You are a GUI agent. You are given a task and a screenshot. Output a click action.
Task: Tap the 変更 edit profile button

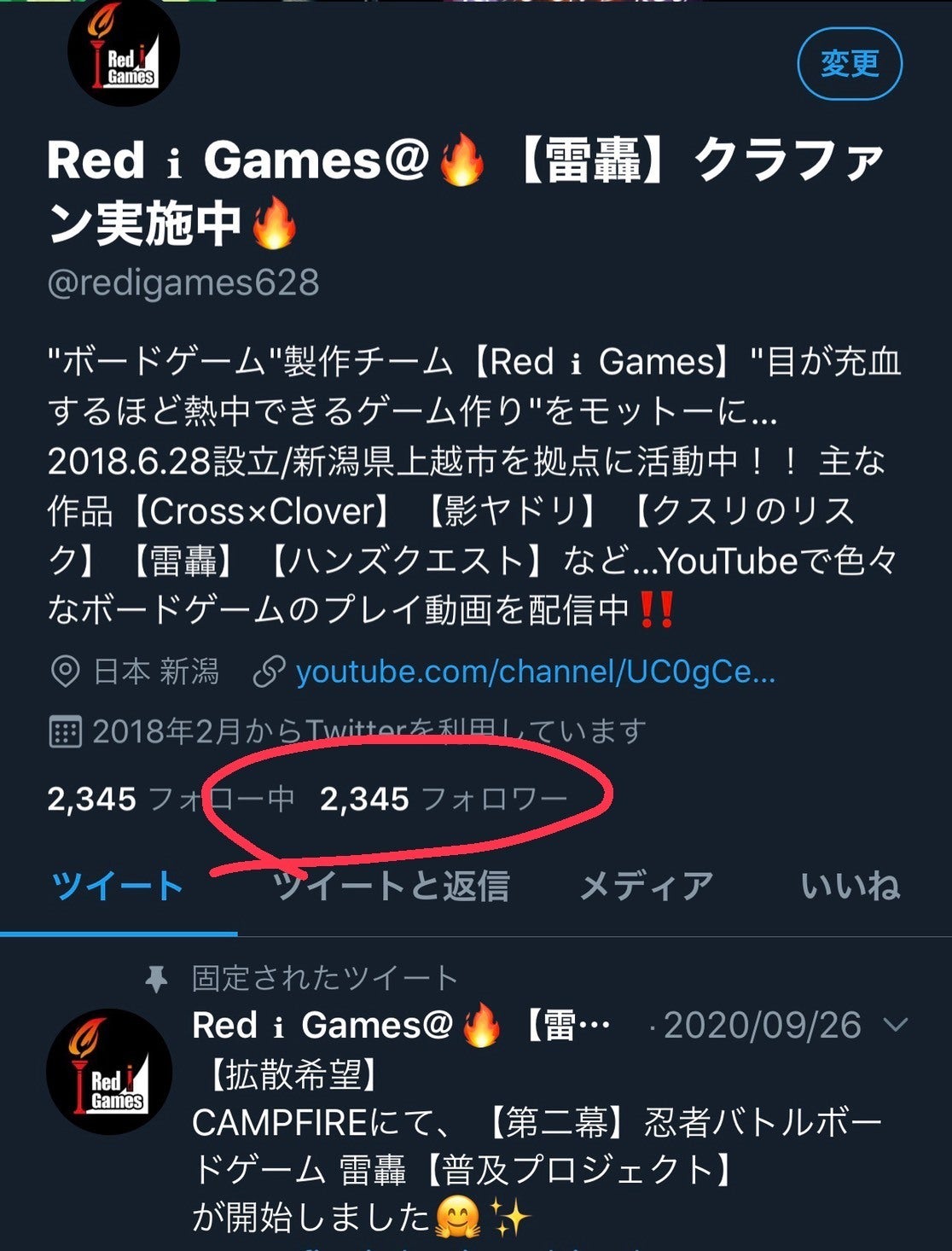pyautogui.click(x=849, y=64)
